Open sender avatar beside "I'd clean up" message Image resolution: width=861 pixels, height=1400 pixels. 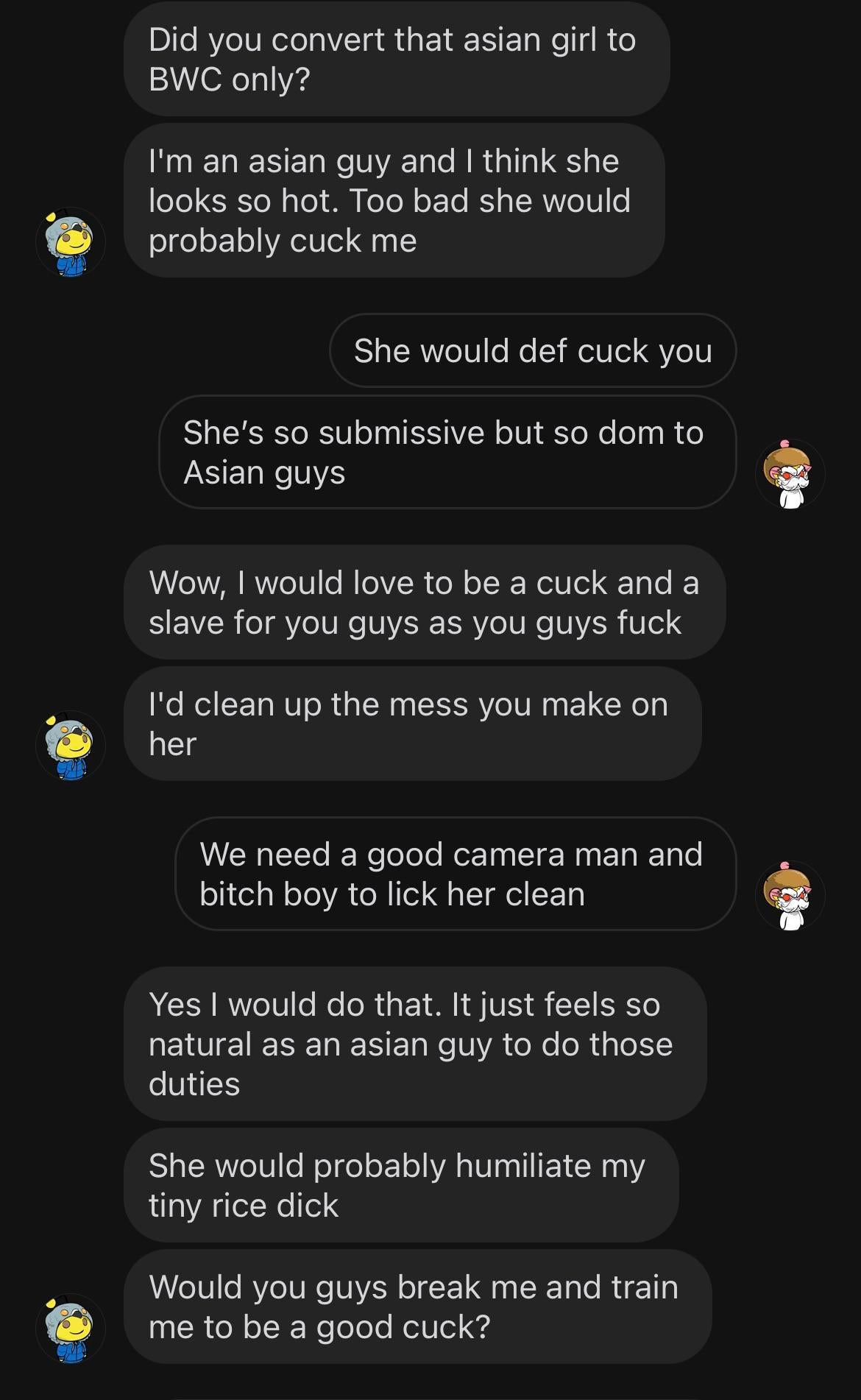tap(71, 746)
